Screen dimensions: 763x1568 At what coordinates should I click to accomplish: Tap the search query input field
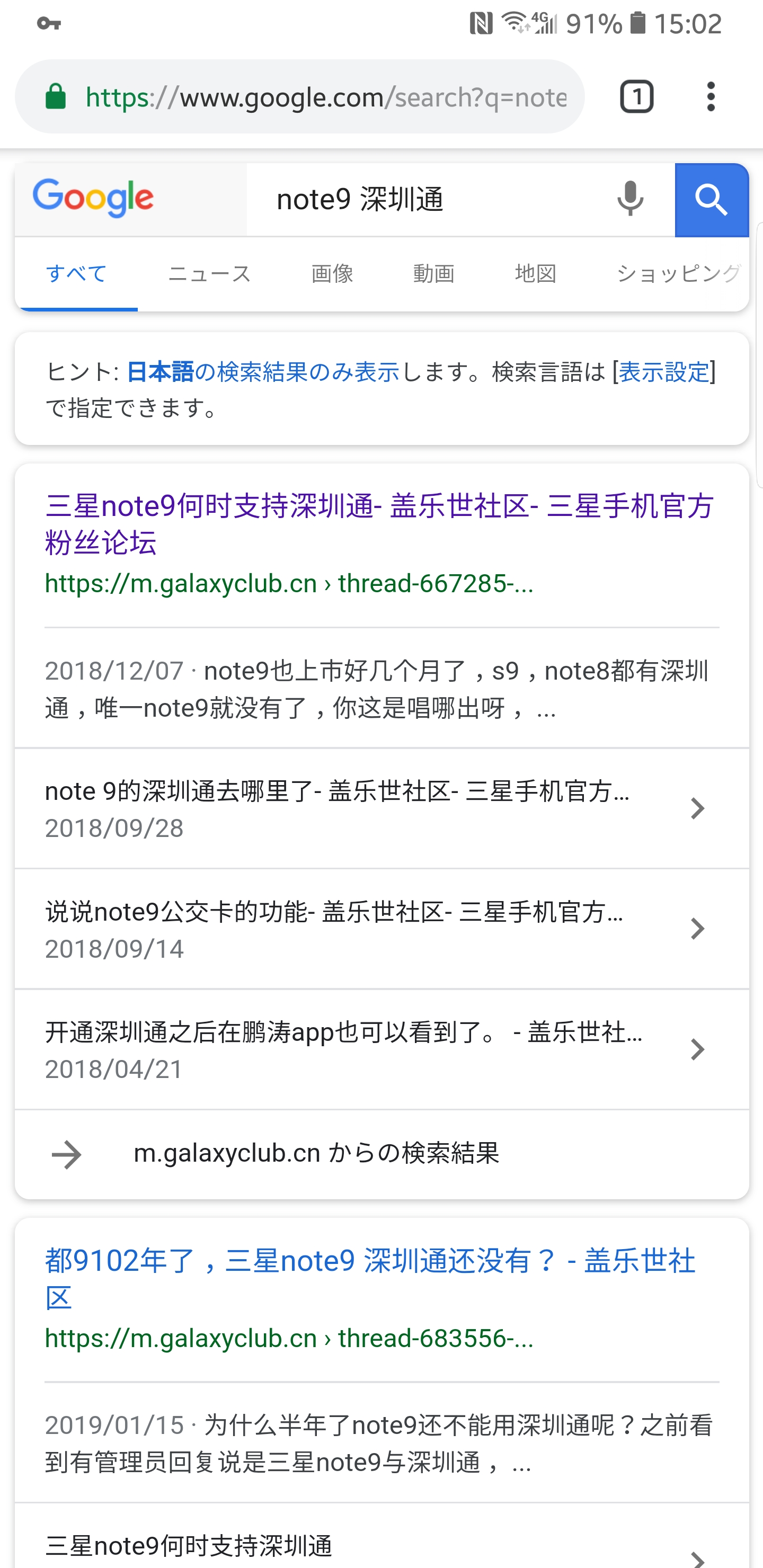pos(426,199)
